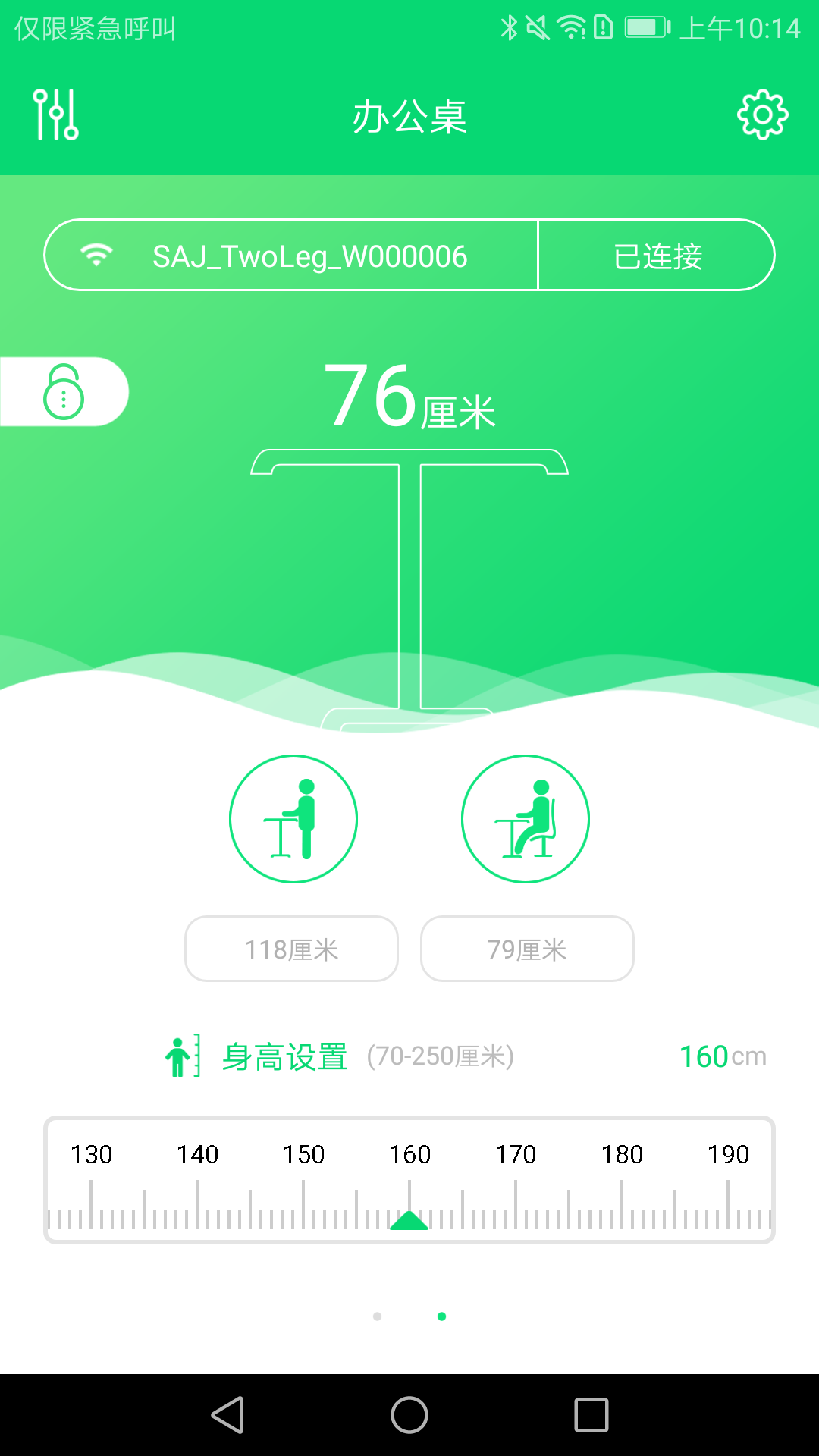Open the sliders adjustment icon
Image resolution: width=819 pixels, height=1456 pixels.
[x=55, y=115]
